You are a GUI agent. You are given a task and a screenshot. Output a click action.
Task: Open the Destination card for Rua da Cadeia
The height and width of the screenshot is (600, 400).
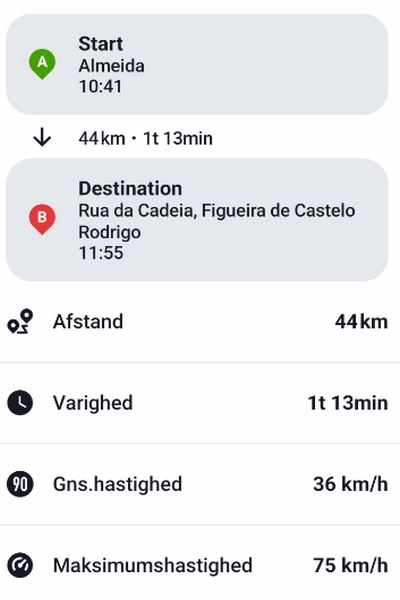(x=197, y=220)
